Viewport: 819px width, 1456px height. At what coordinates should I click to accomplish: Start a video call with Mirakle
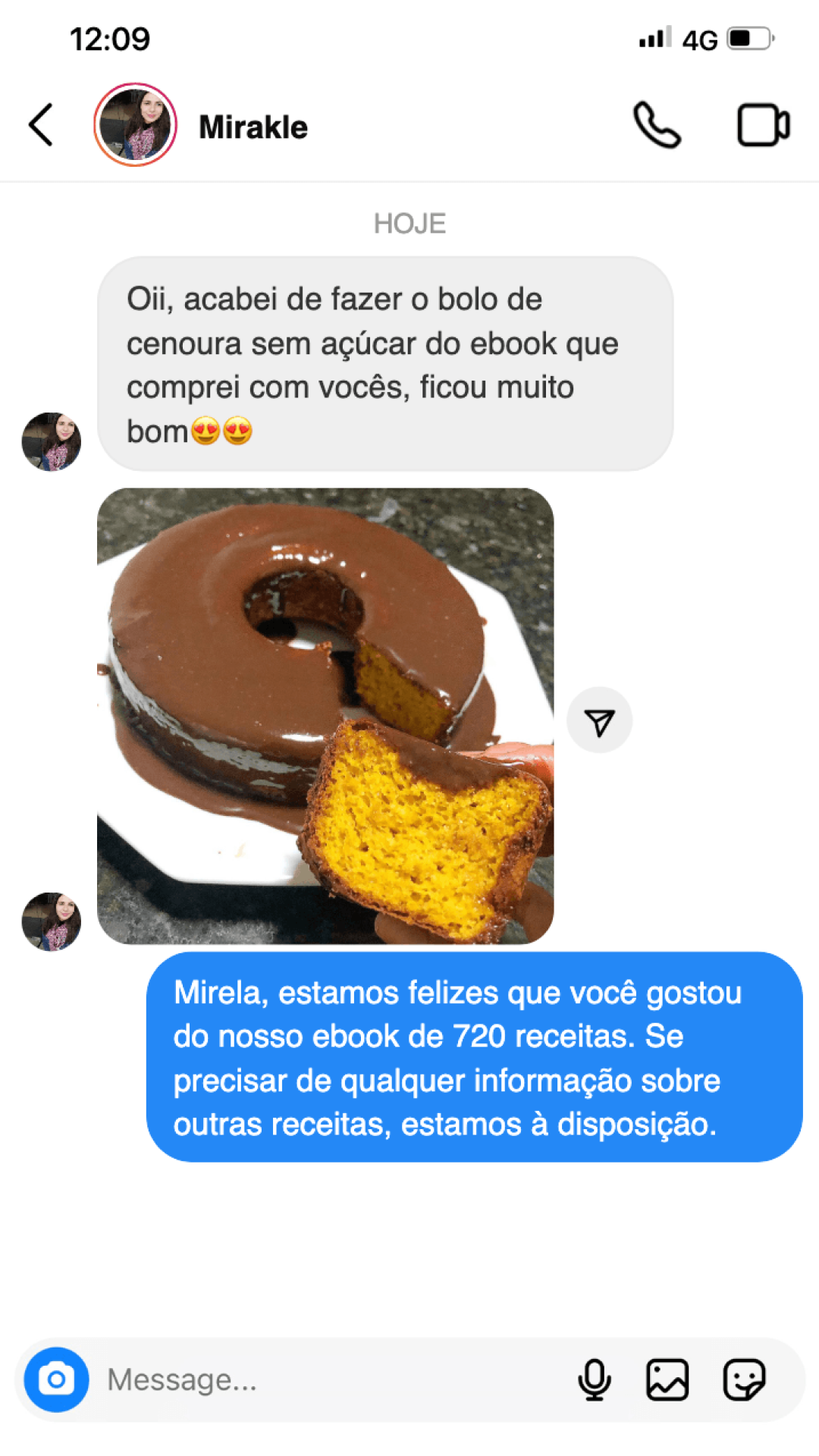[x=763, y=125]
